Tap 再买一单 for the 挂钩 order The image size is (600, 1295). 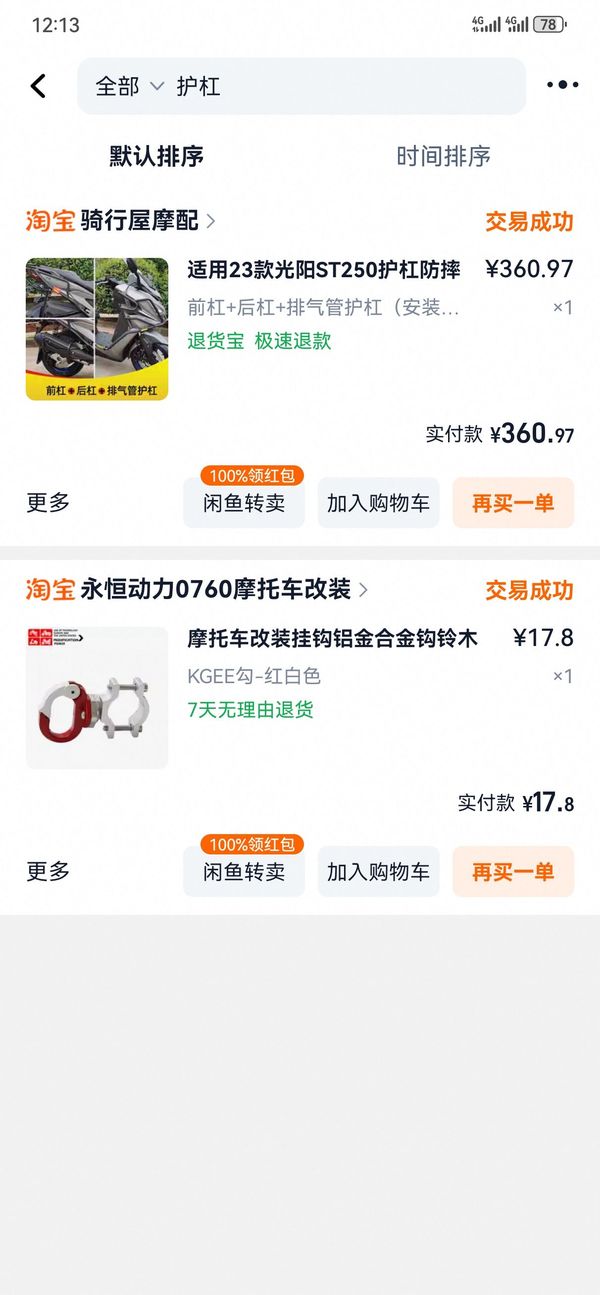pos(513,872)
